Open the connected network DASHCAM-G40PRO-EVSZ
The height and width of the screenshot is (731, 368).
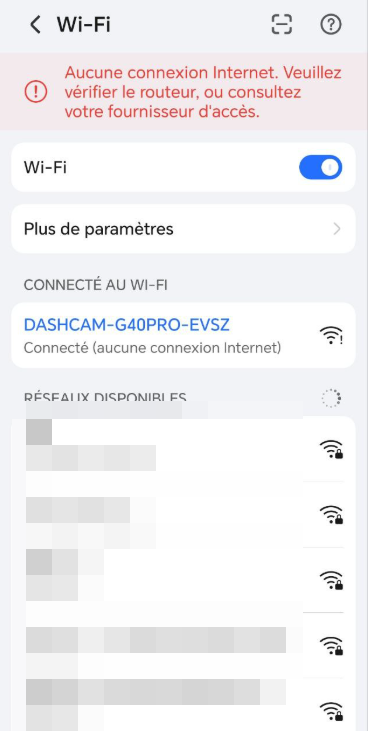(183, 335)
